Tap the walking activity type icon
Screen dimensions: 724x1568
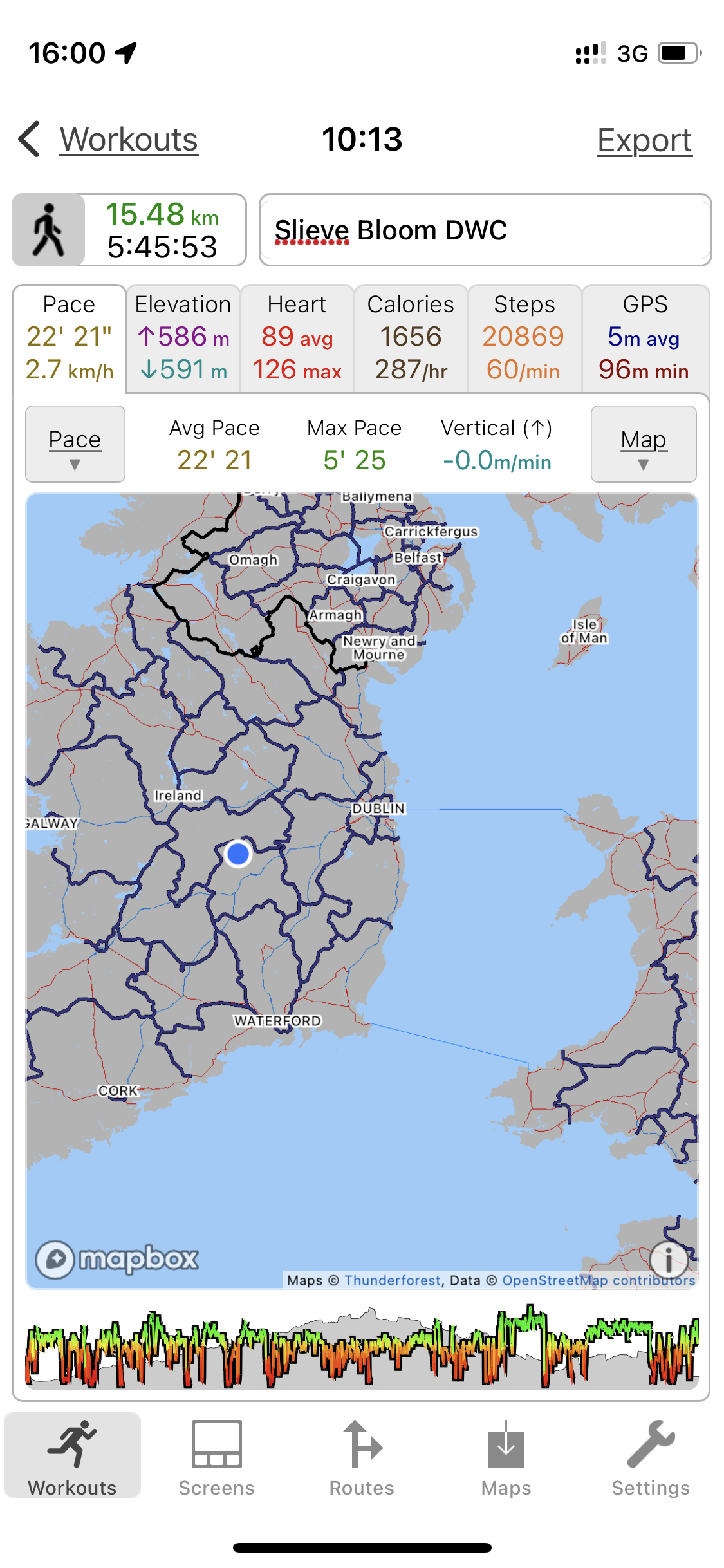coord(48,230)
